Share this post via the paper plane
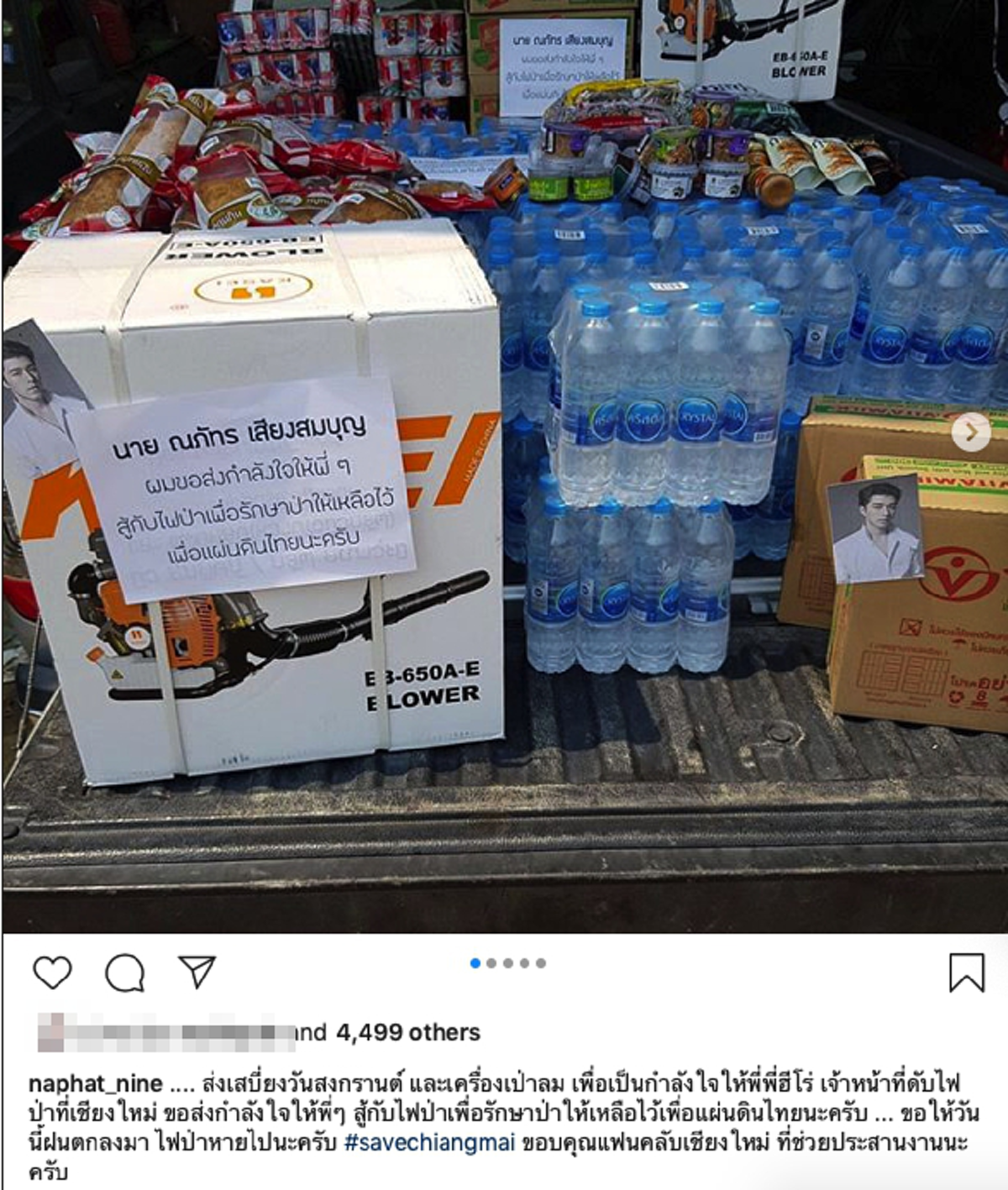1008x1190 pixels. click(x=197, y=972)
